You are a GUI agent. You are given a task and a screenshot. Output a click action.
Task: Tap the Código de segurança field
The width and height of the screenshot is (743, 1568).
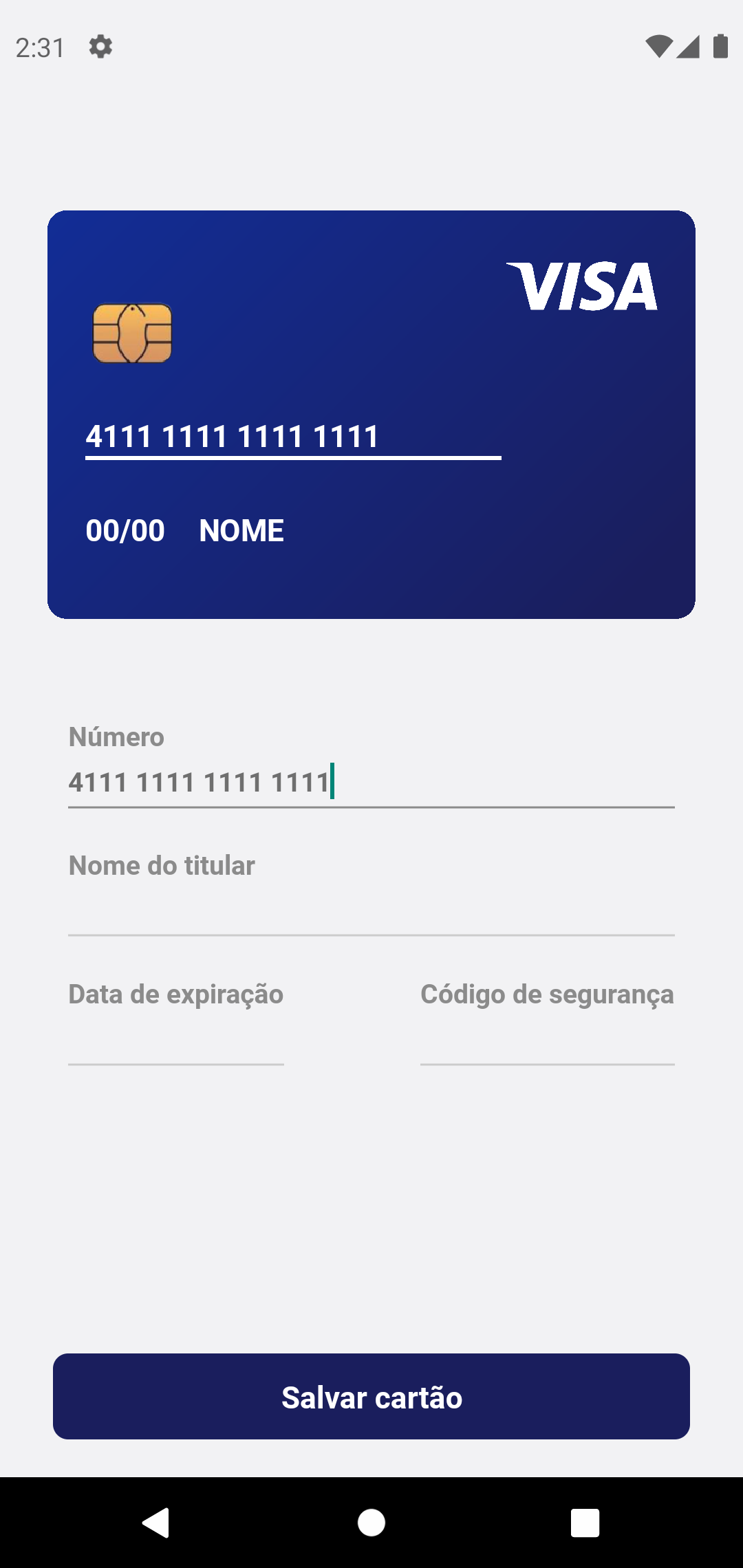coord(547,1038)
